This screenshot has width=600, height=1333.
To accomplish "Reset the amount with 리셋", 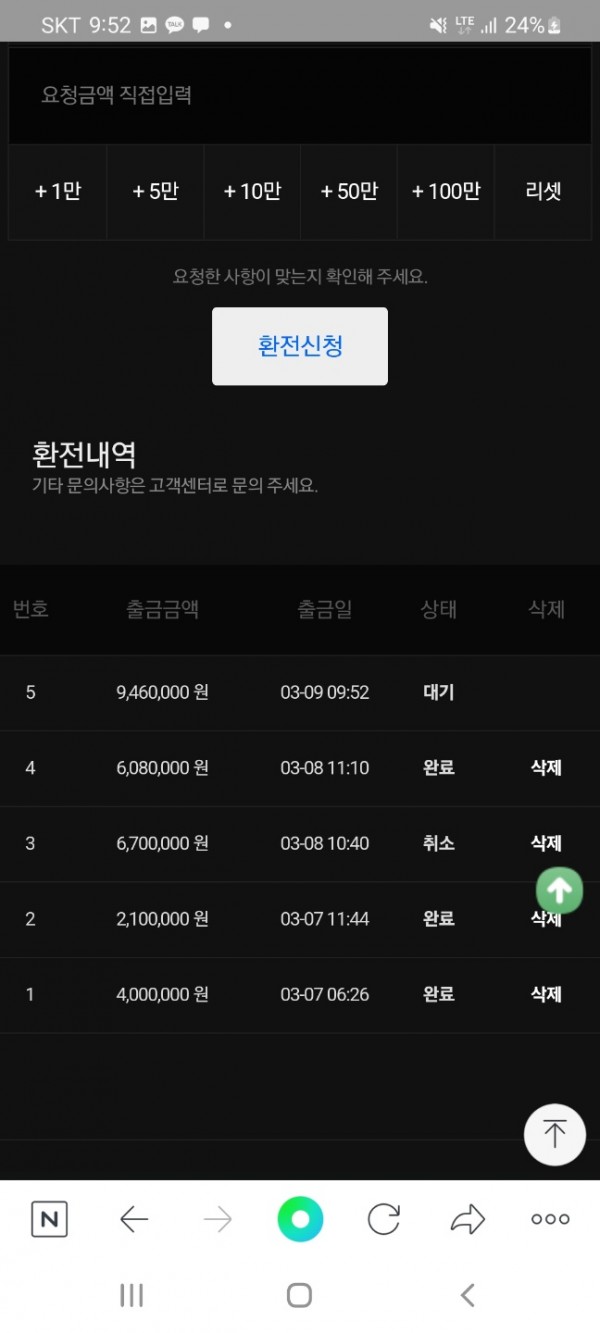I will coord(543,191).
